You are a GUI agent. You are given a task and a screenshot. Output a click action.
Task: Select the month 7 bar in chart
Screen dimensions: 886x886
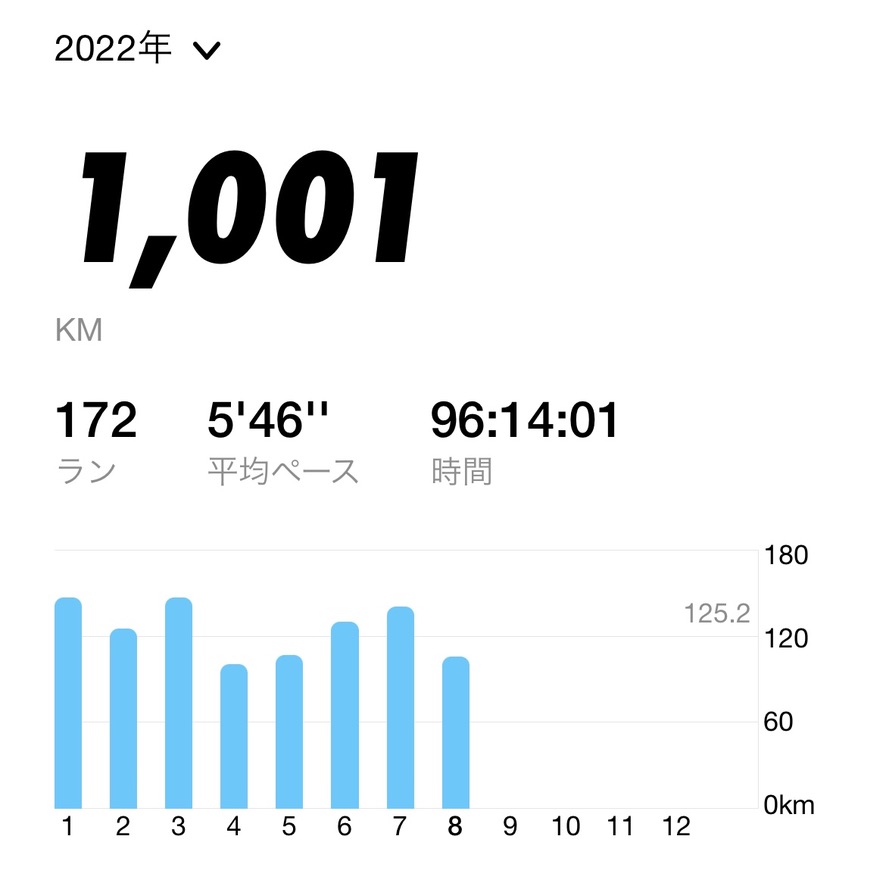click(x=400, y=708)
